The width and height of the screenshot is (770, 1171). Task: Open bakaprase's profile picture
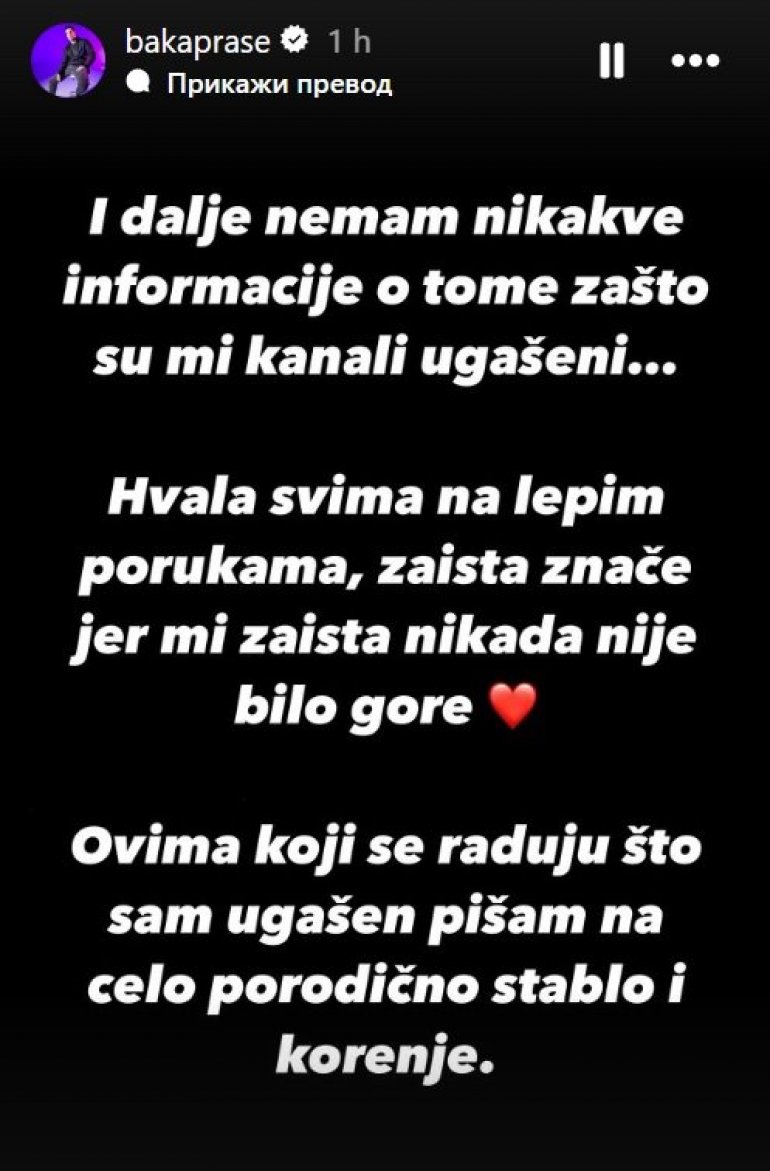(x=69, y=61)
